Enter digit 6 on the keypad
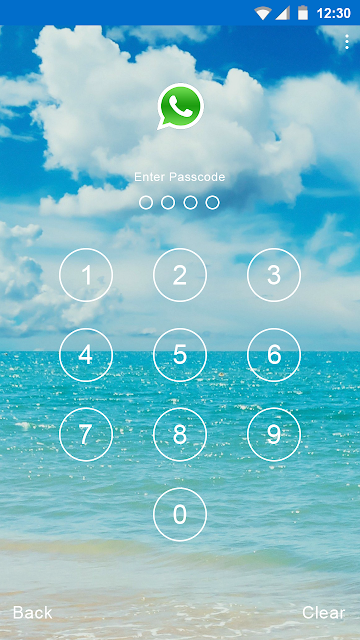This screenshot has height=640, width=360. (274, 355)
